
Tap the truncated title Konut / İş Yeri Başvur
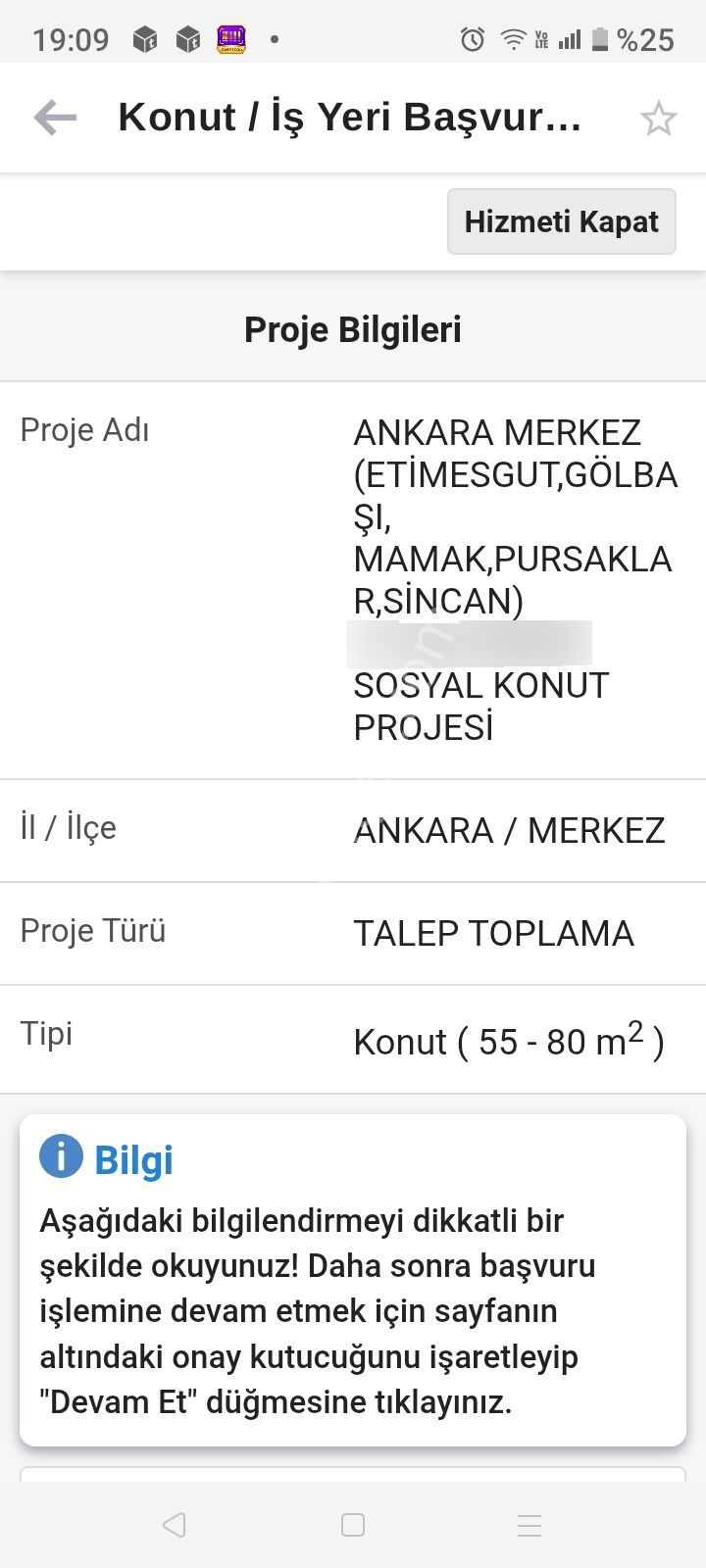pyautogui.click(x=350, y=118)
